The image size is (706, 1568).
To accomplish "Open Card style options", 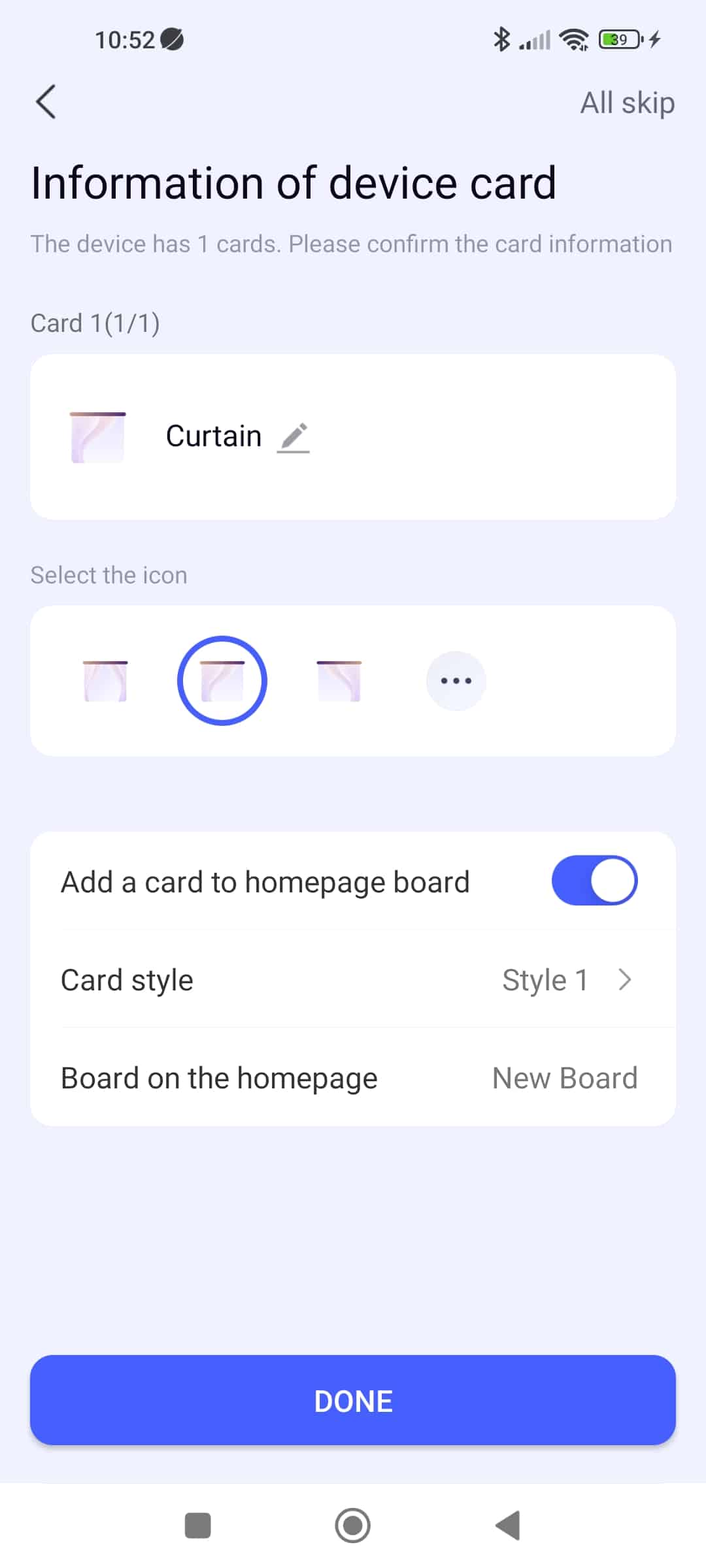I will point(353,979).
